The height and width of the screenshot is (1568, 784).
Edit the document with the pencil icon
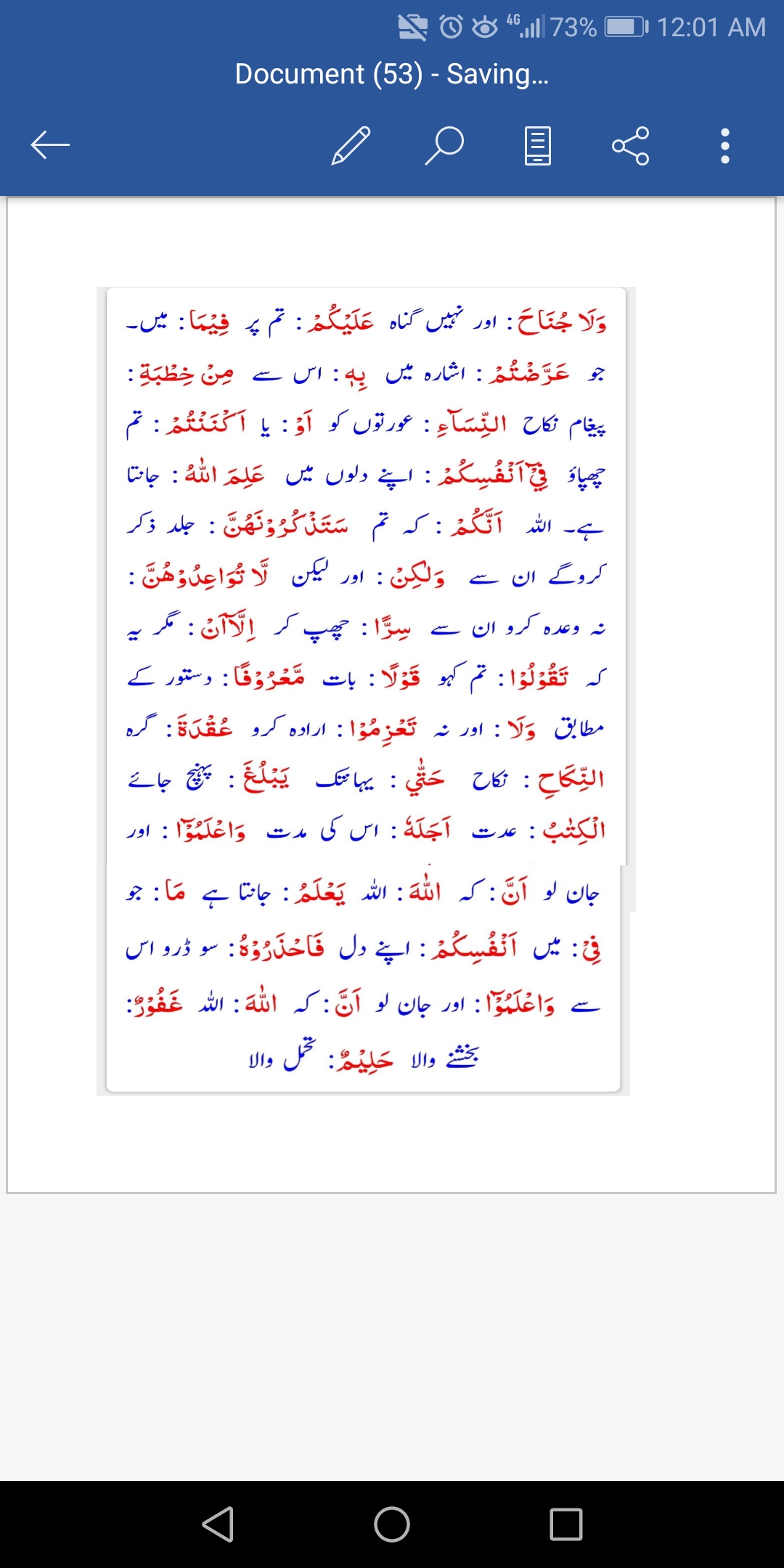351,145
